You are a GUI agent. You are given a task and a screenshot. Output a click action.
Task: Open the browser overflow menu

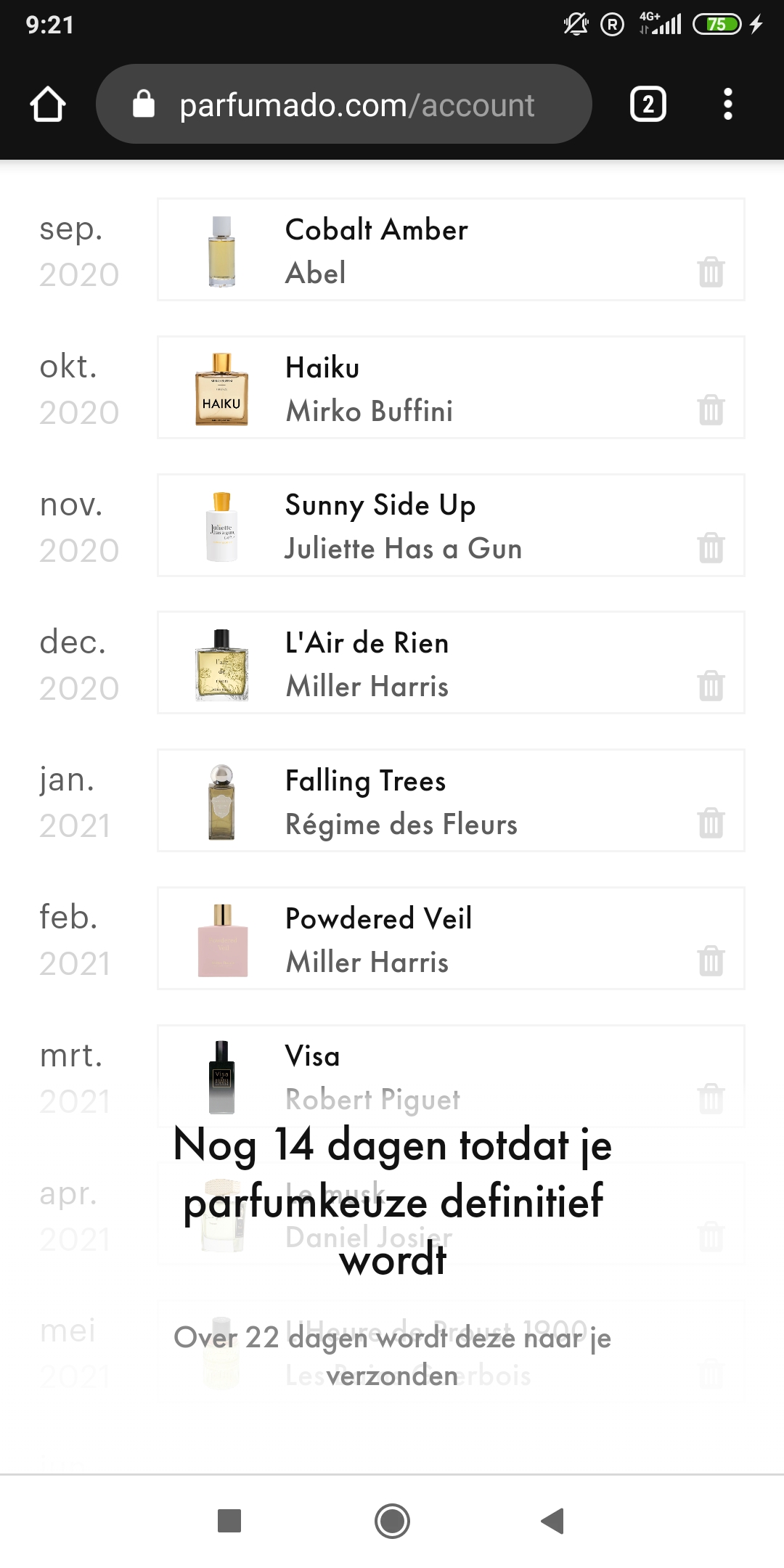click(727, 105)
